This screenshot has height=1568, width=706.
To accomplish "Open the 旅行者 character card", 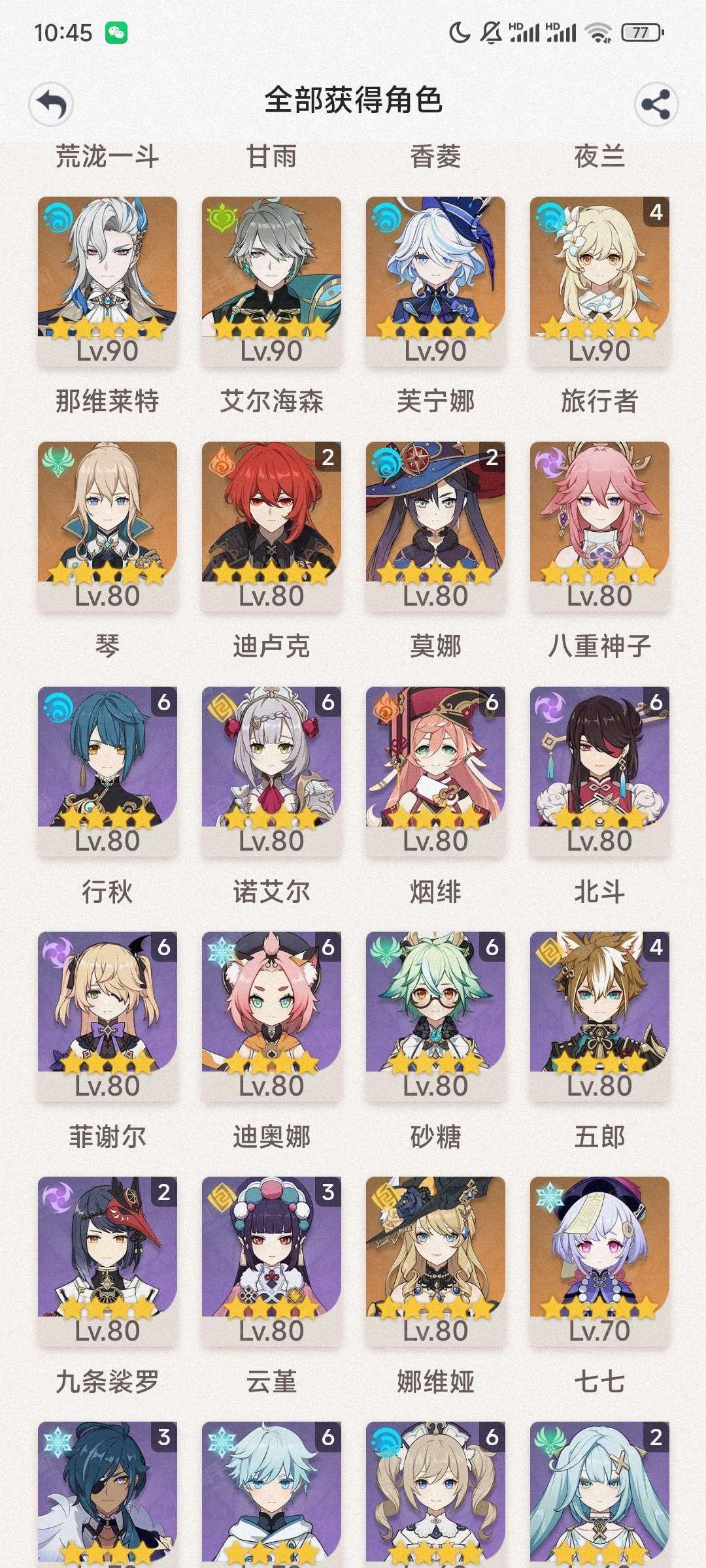I will [599, 282].
